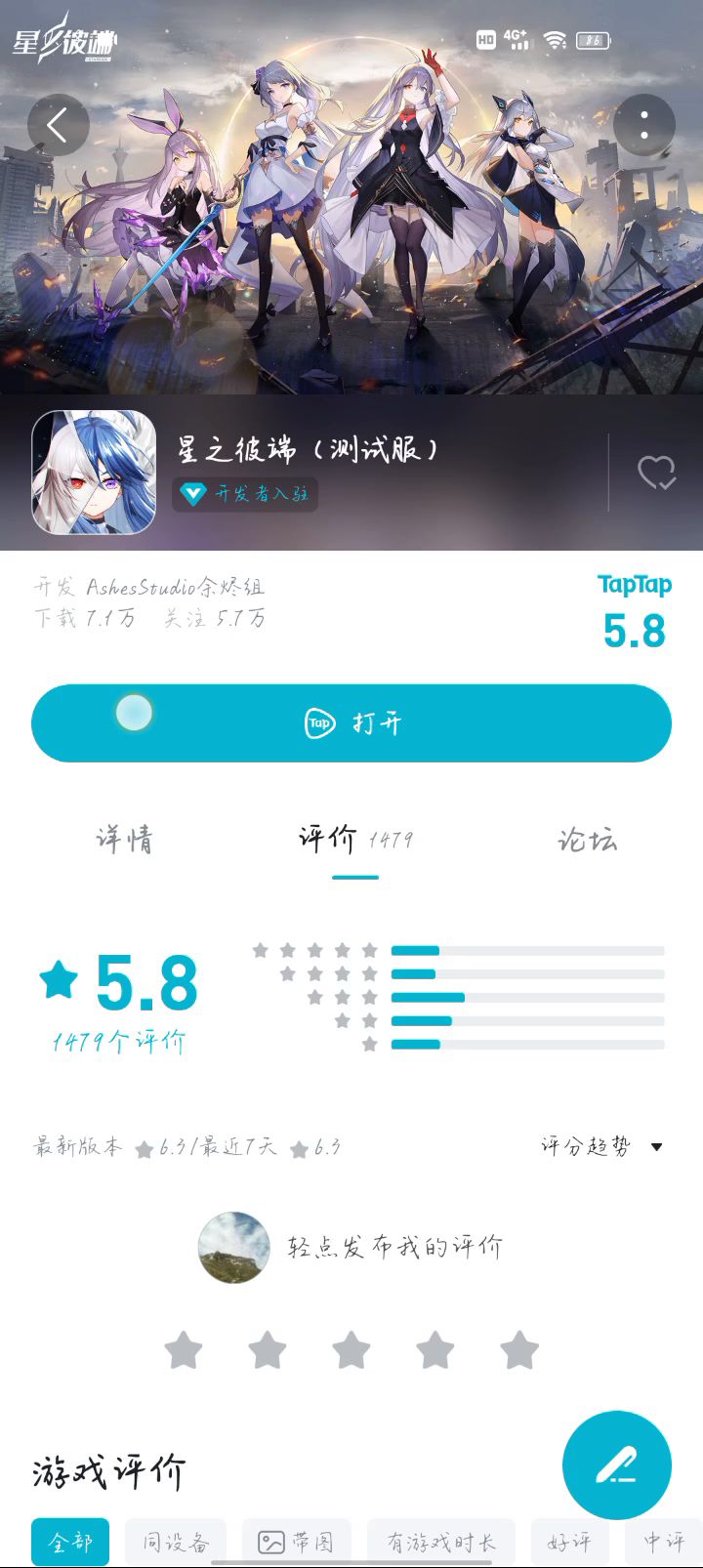This screenshot has width=703, height=1568.
Task: Show reviews with 有游戏时长
Action: 441,1543
